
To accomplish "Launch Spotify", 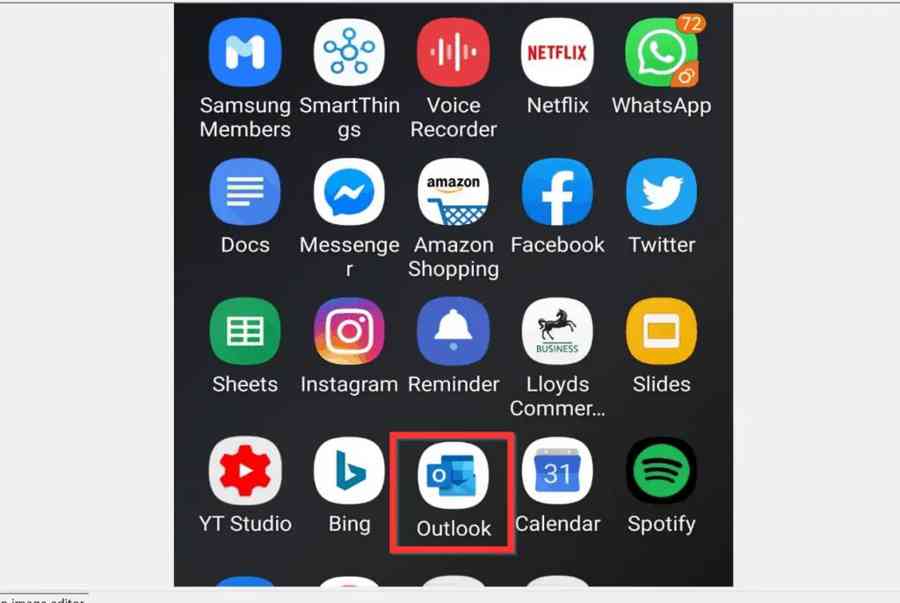I will (x=661, y=472).
